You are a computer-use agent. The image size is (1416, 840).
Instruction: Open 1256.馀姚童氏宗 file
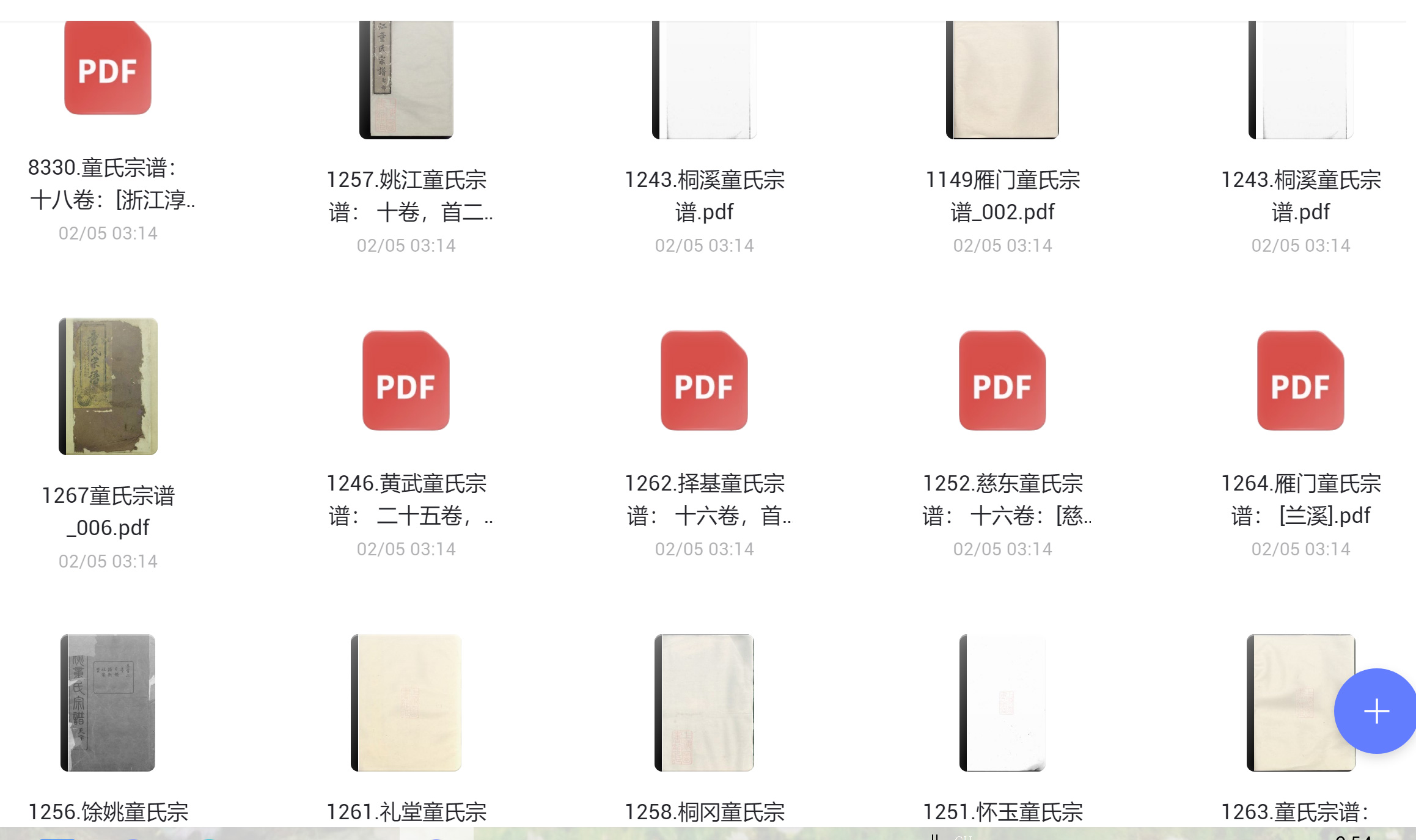click(108, 703)
